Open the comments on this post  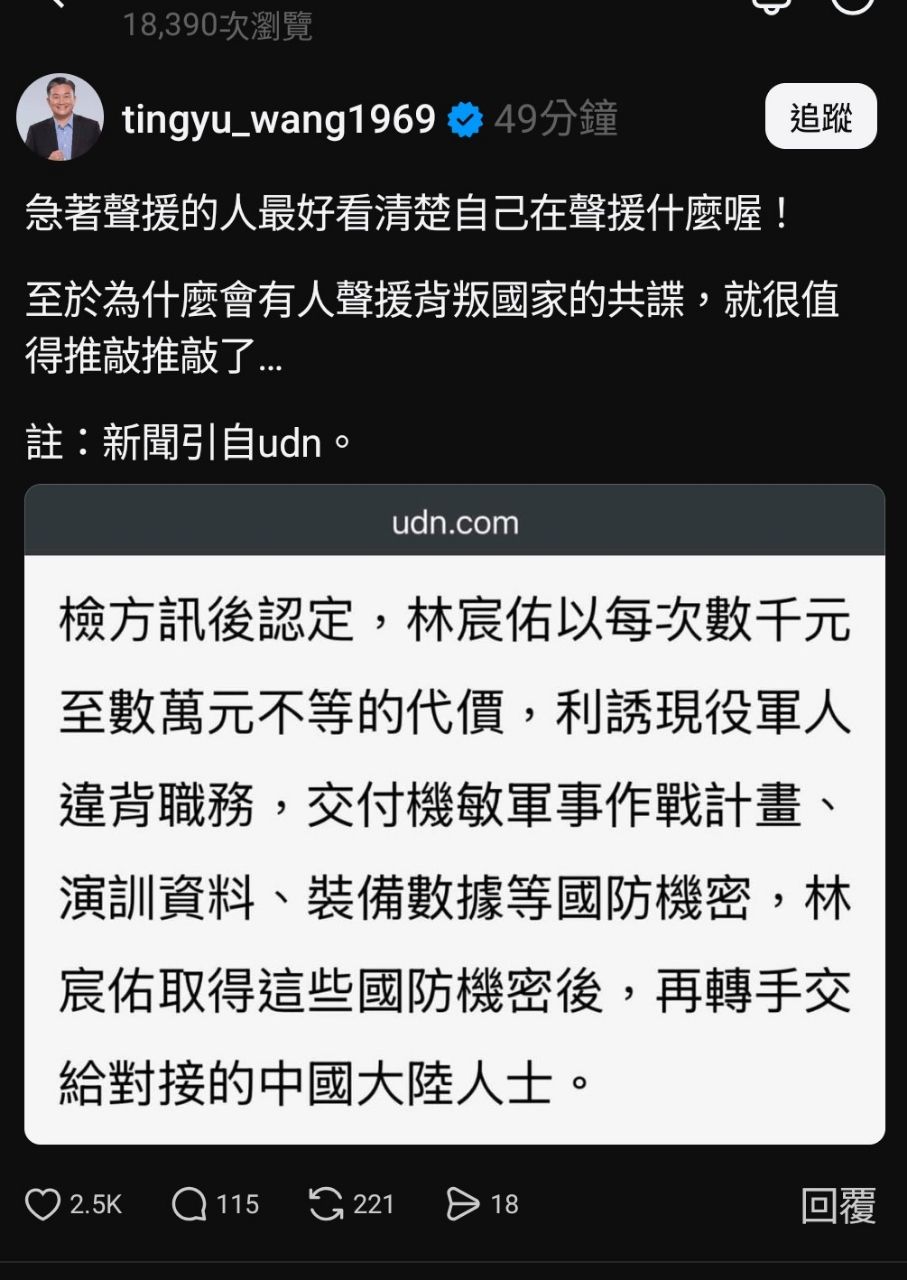[x=189, y=1205]
